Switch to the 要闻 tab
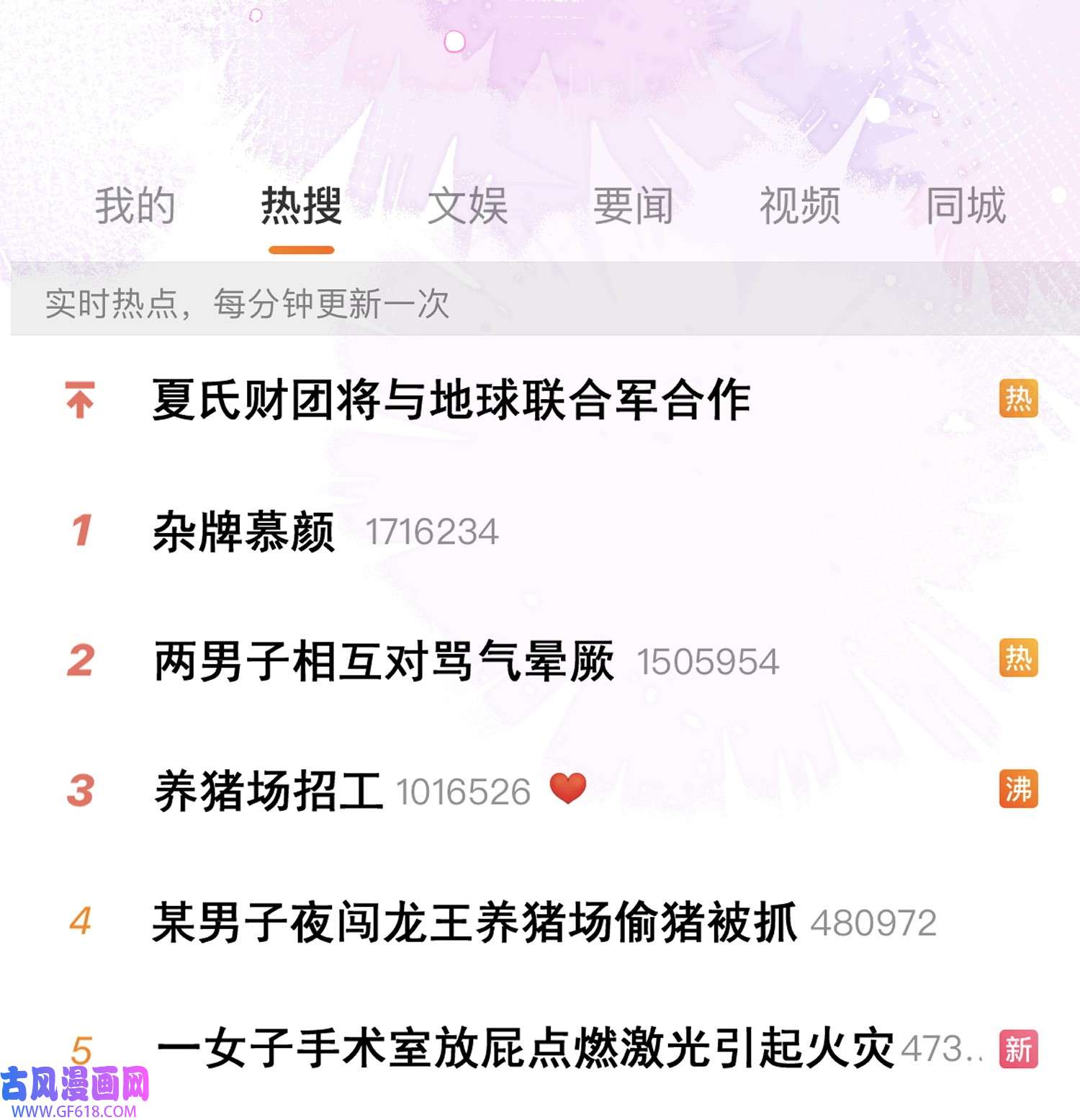 coord(633,206)
